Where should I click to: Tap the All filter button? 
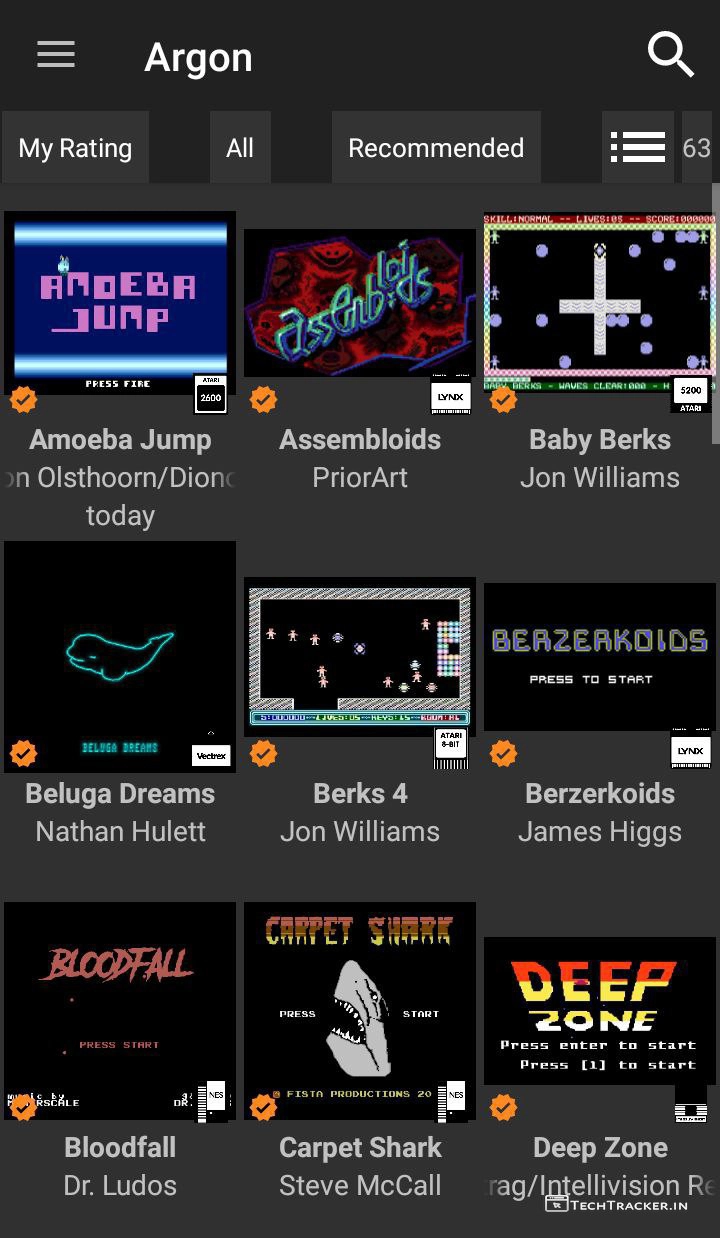(x=240, y=148)
